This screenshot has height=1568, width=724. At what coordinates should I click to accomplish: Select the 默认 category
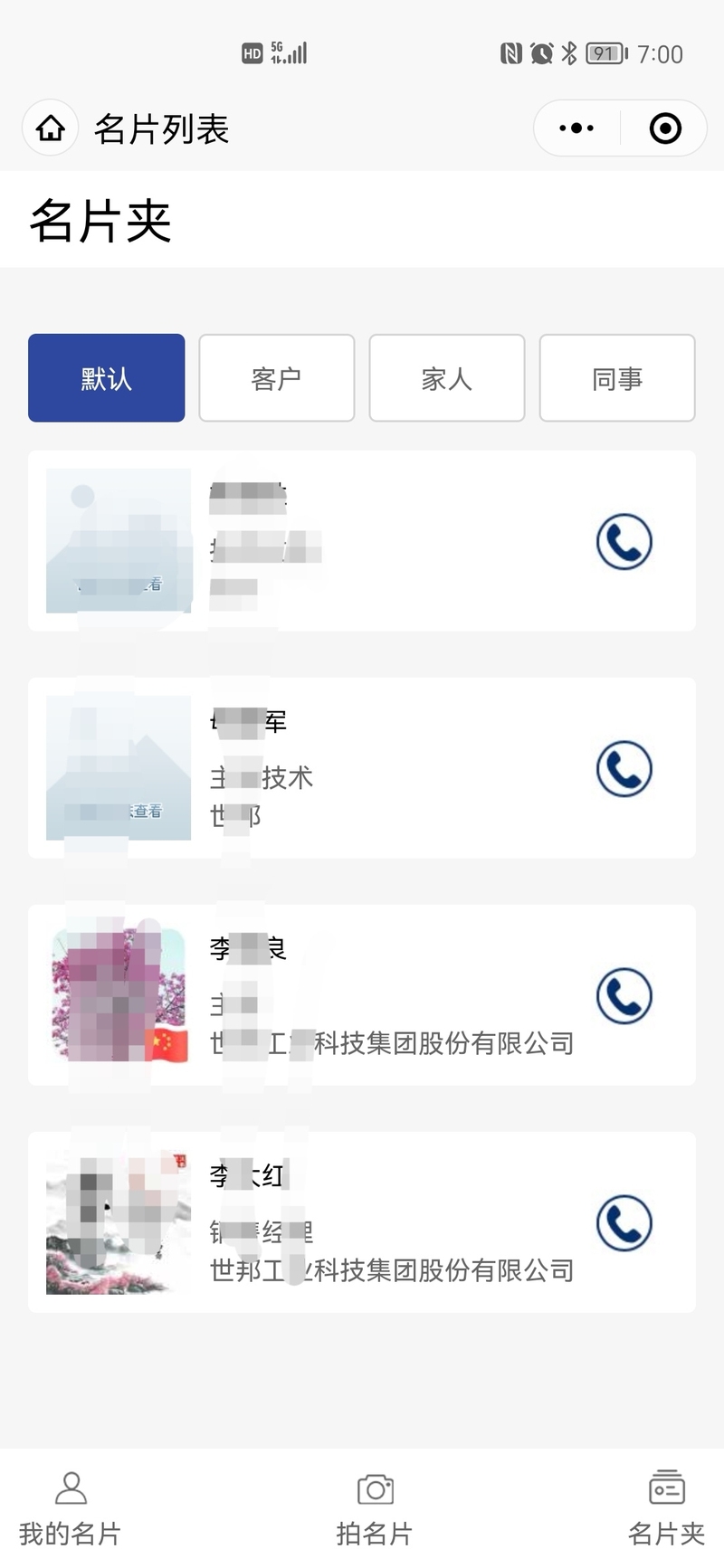107,378
